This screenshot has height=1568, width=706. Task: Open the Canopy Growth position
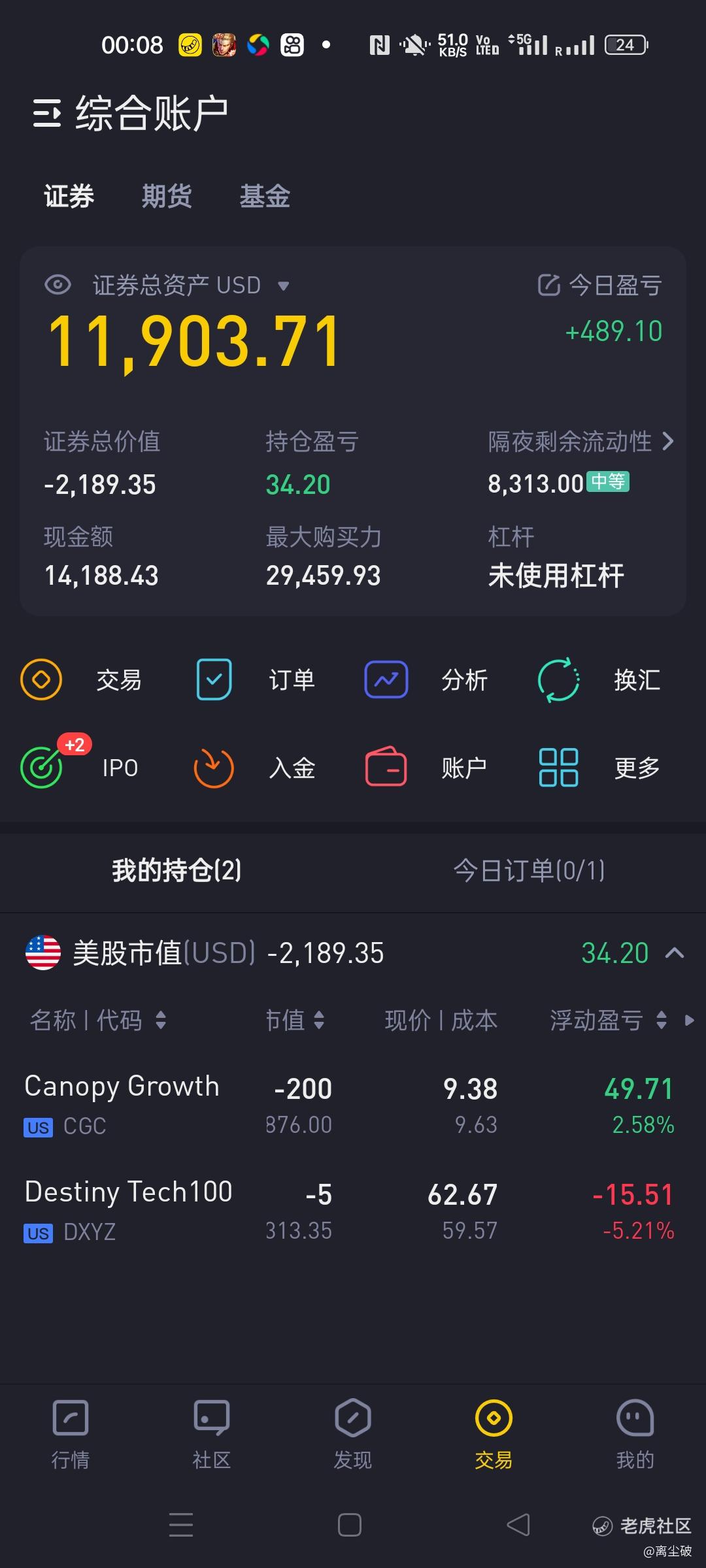pos(353,1105)
